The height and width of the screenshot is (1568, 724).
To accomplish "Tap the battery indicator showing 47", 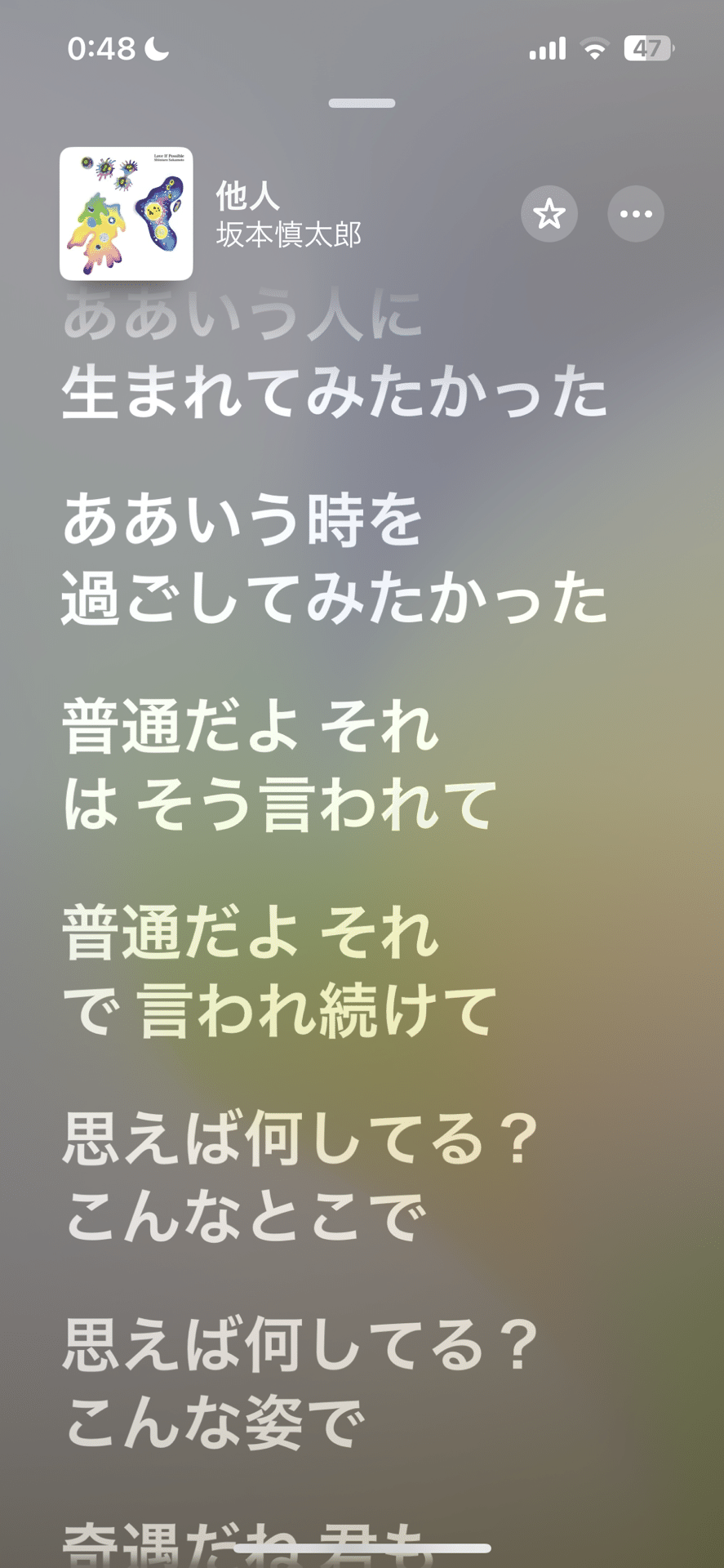I will (648, 49).
